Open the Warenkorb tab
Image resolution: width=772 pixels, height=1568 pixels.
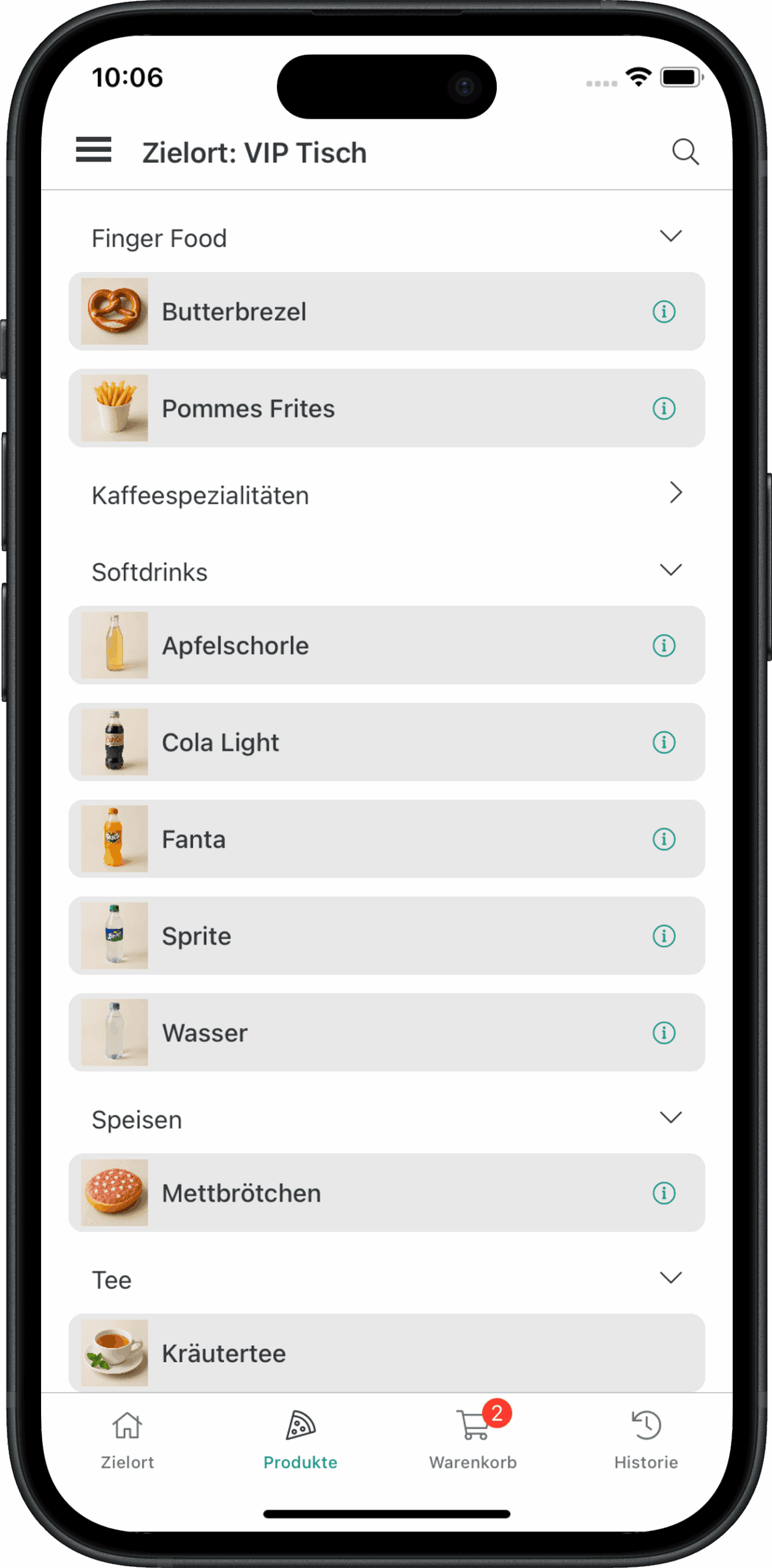(x=473, y=1439)
